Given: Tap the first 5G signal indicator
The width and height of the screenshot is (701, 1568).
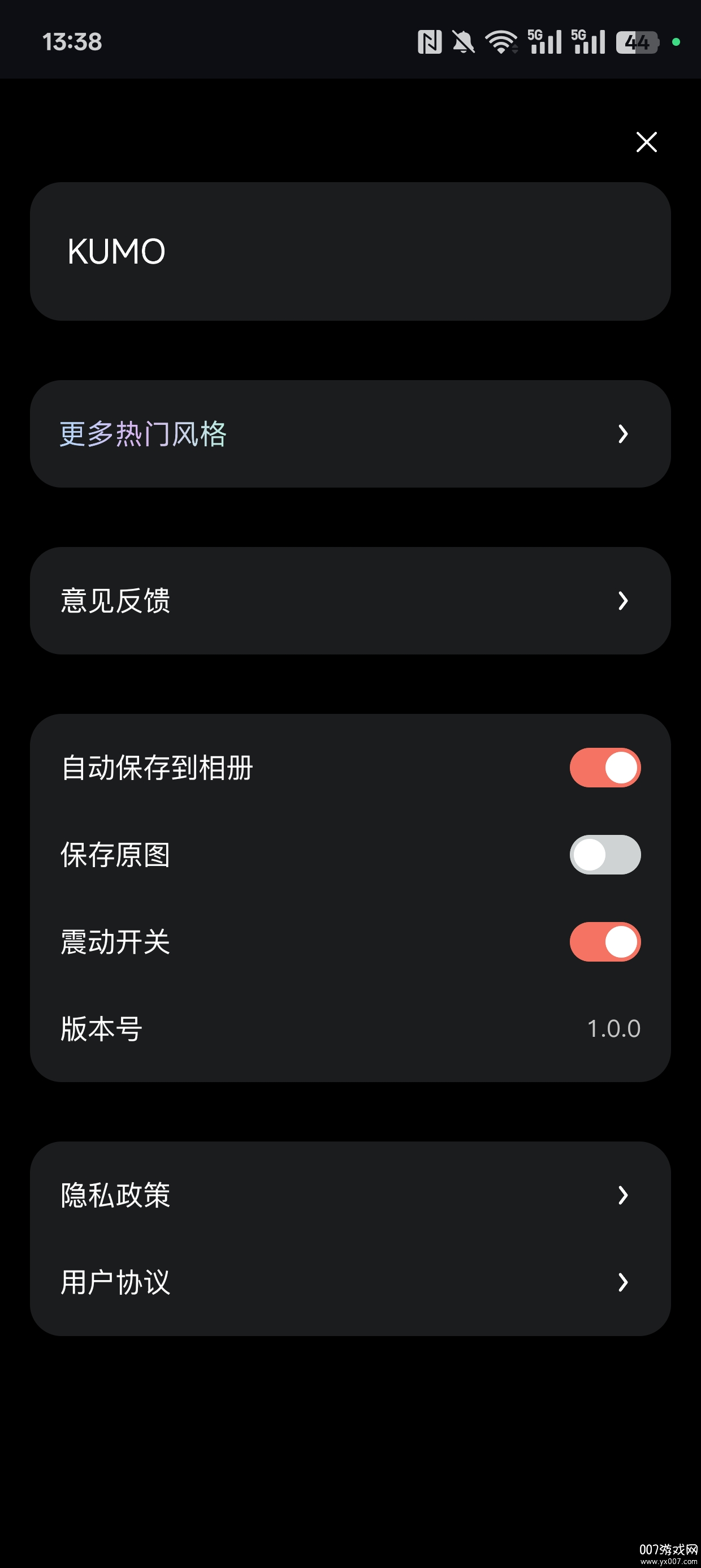Looking at the screenshot, I should [x=544, y=41].
